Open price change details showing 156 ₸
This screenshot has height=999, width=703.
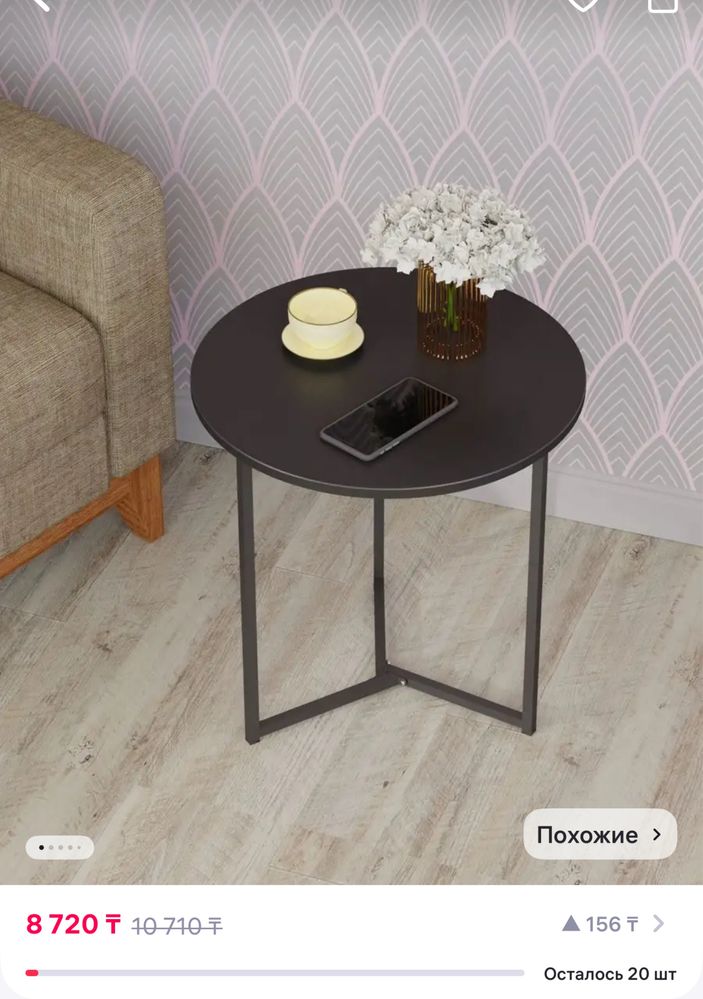[612, 924]
